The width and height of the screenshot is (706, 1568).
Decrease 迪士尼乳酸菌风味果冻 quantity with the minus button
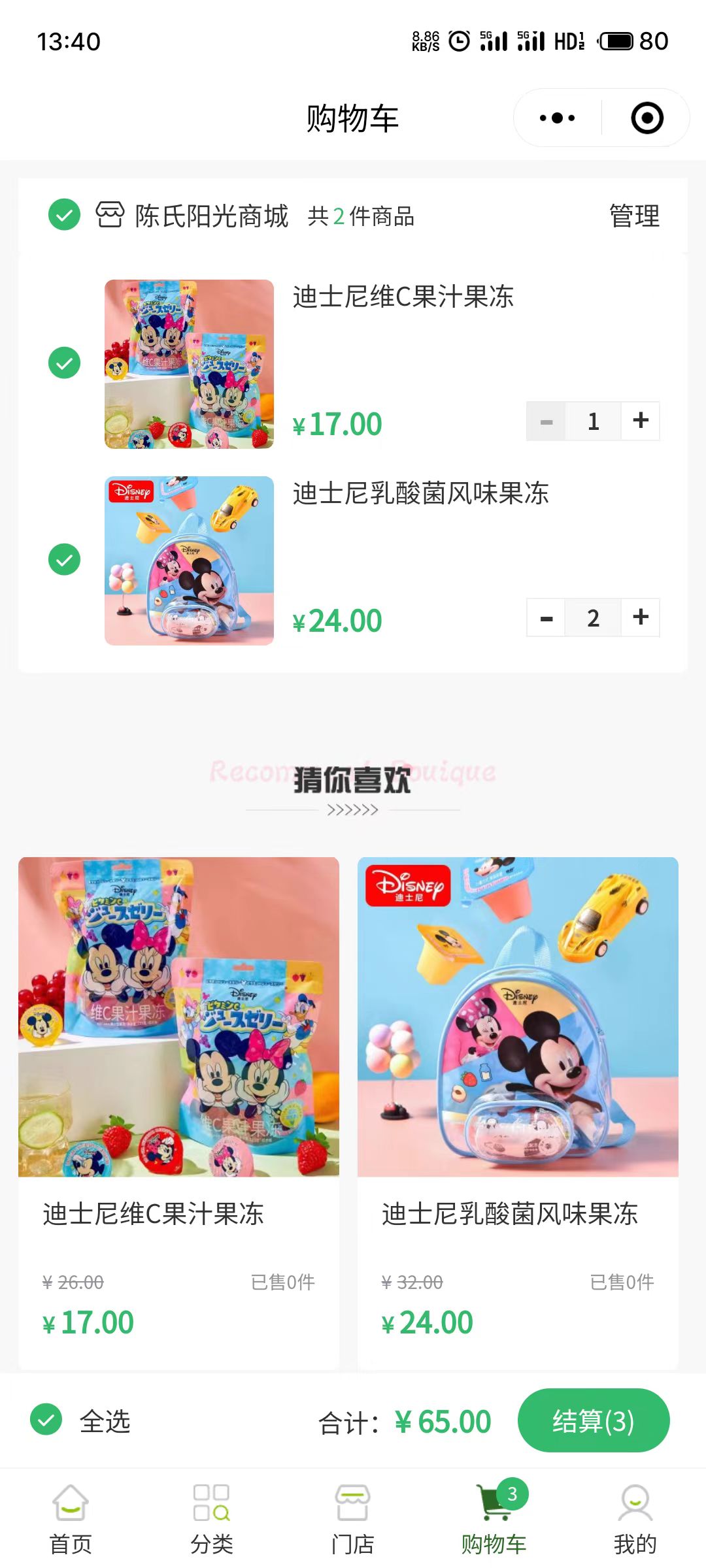546,617
